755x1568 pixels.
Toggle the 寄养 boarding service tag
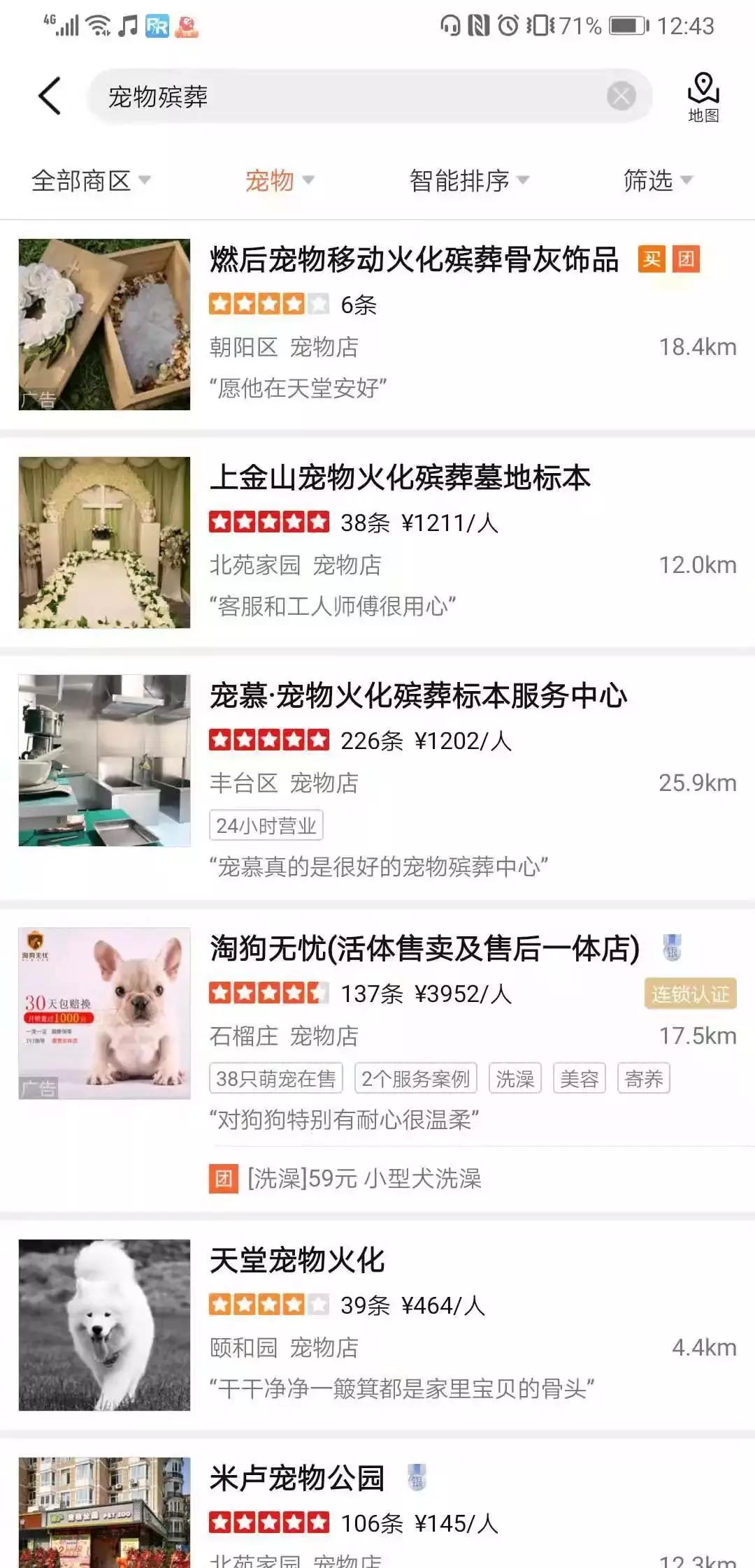[x=645, y=1079]
